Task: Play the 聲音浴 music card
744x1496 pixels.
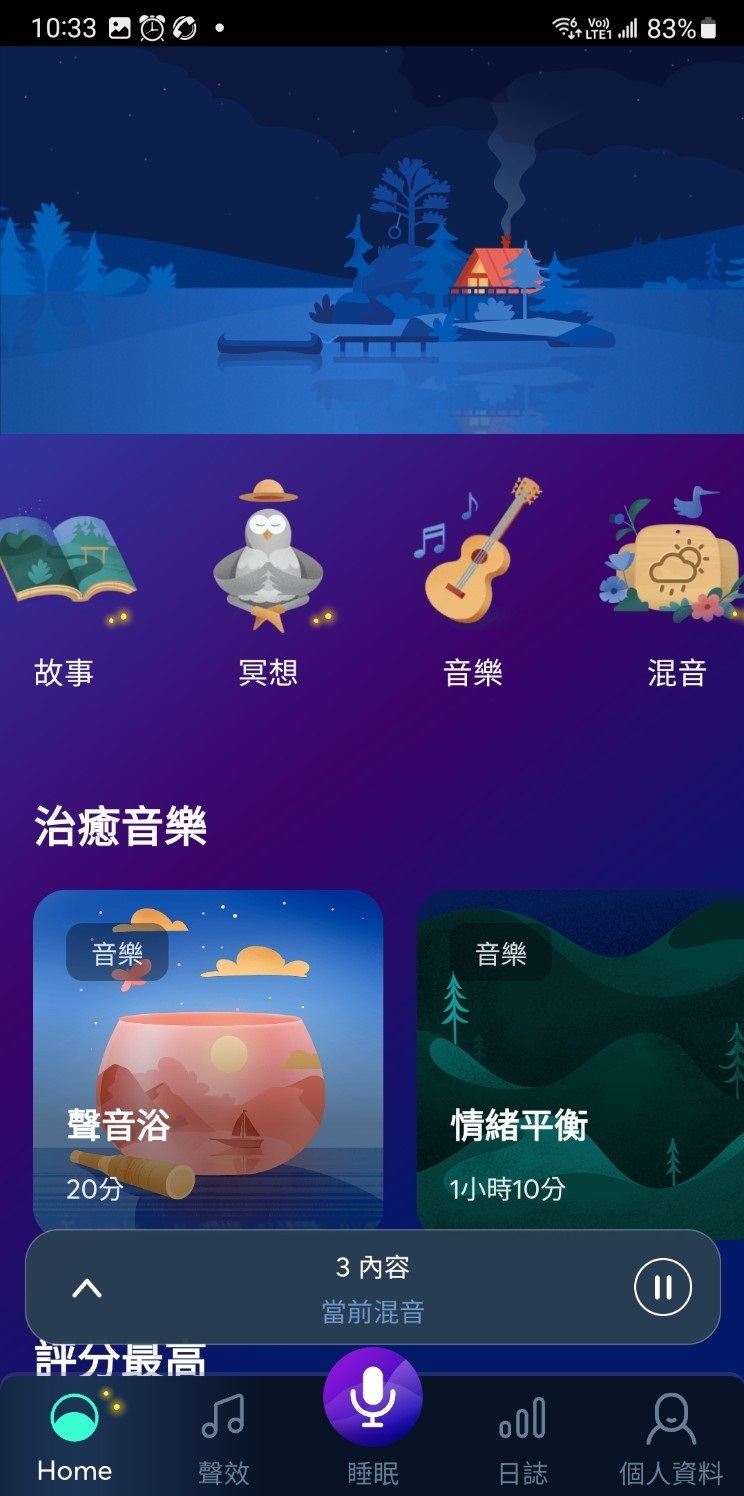Action: pos(208,1060)
